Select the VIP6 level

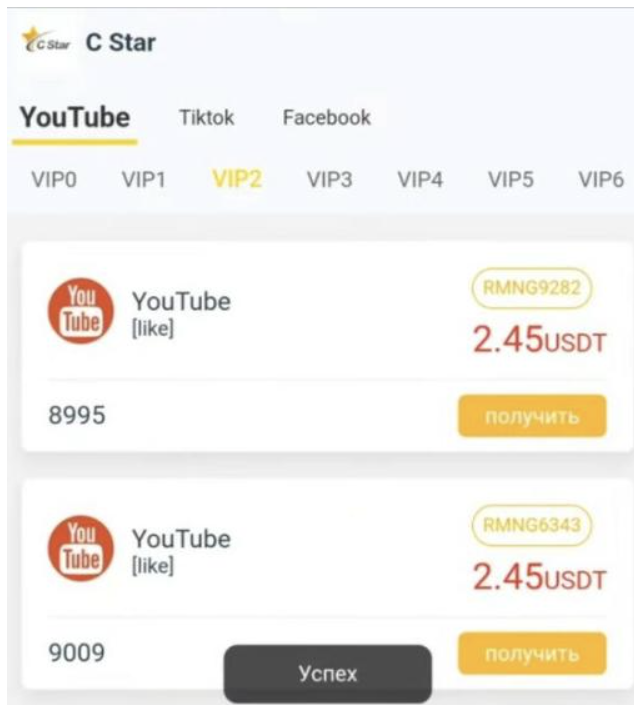click(x=600, y=180)
